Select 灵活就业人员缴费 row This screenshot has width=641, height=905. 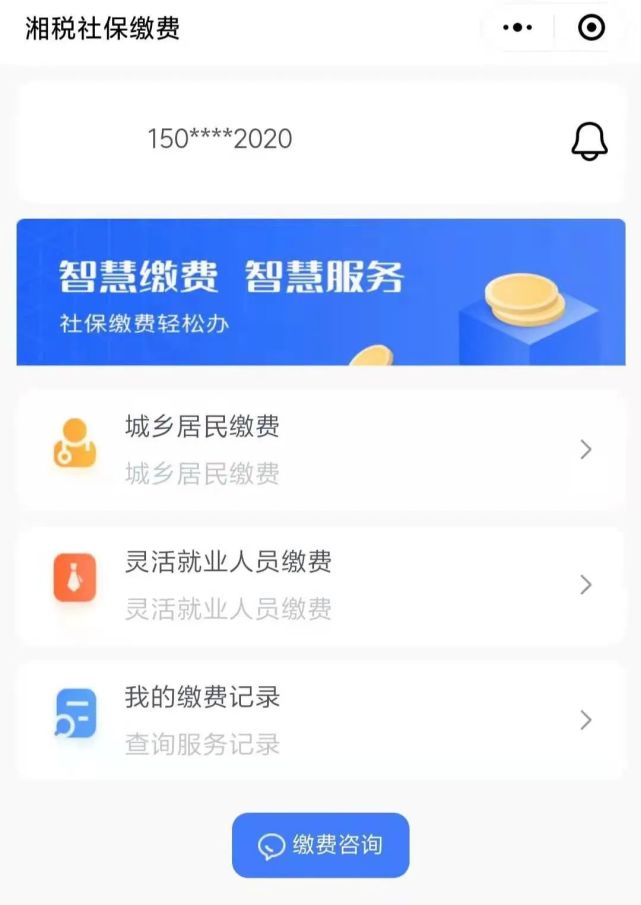click(x=320, y=584)
